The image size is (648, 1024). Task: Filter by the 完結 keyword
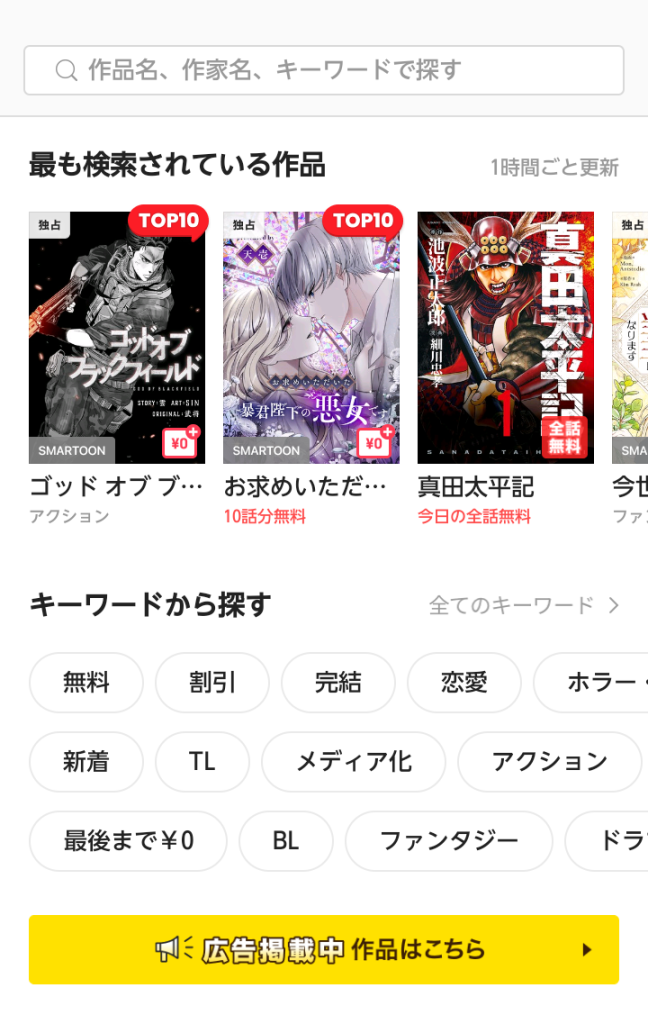click(x=338, y=683)
